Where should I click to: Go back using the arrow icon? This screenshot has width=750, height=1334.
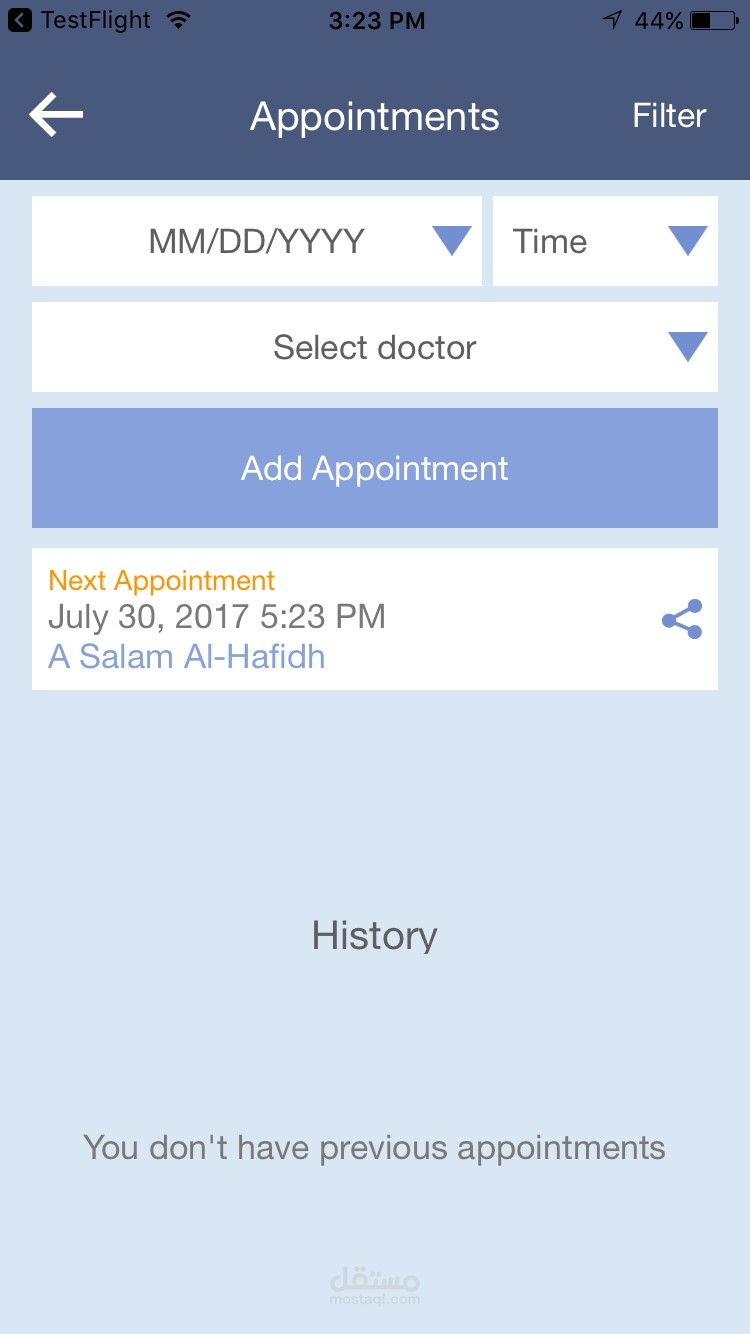(x=56, y=115)
